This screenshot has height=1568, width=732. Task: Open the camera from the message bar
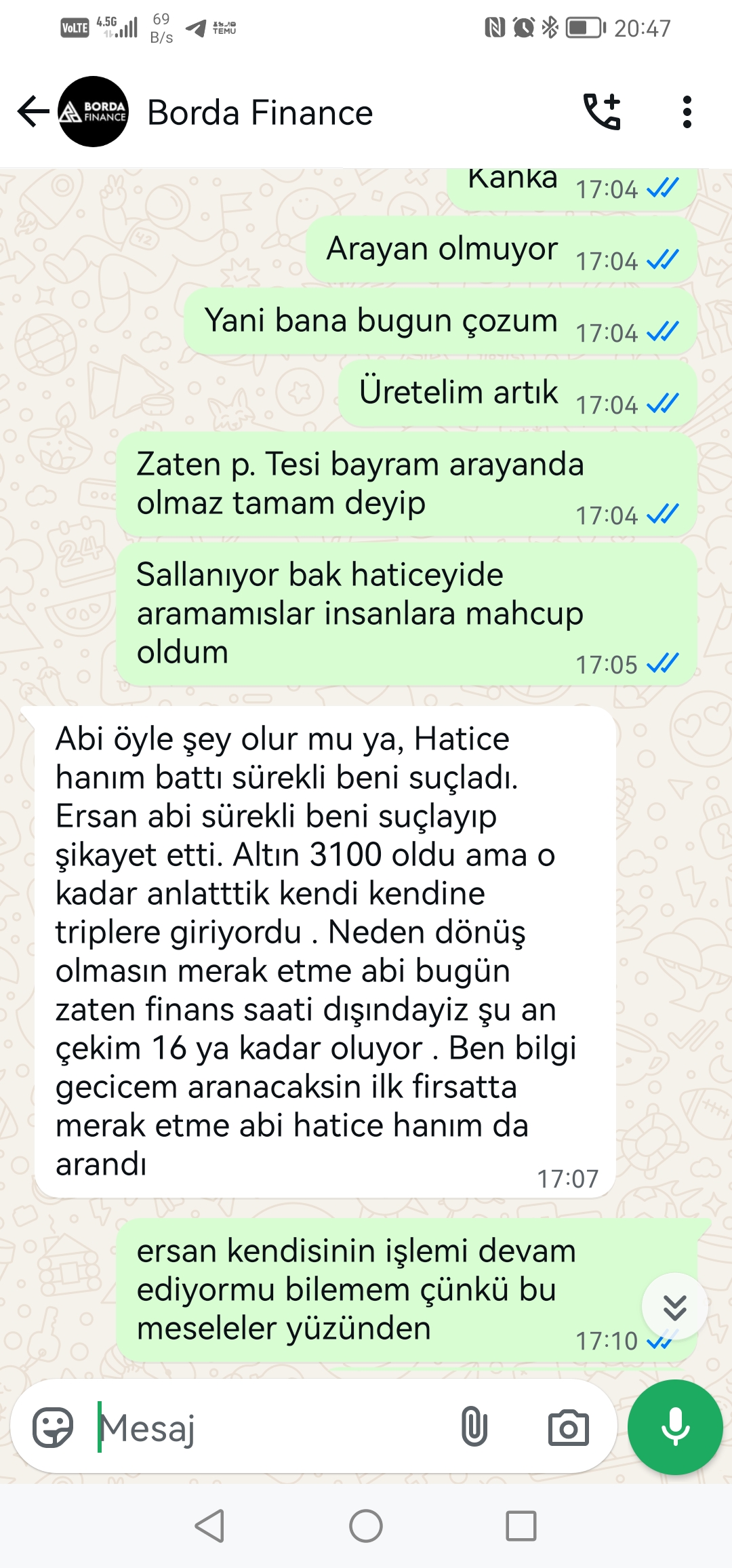[x=568, y=1427]
